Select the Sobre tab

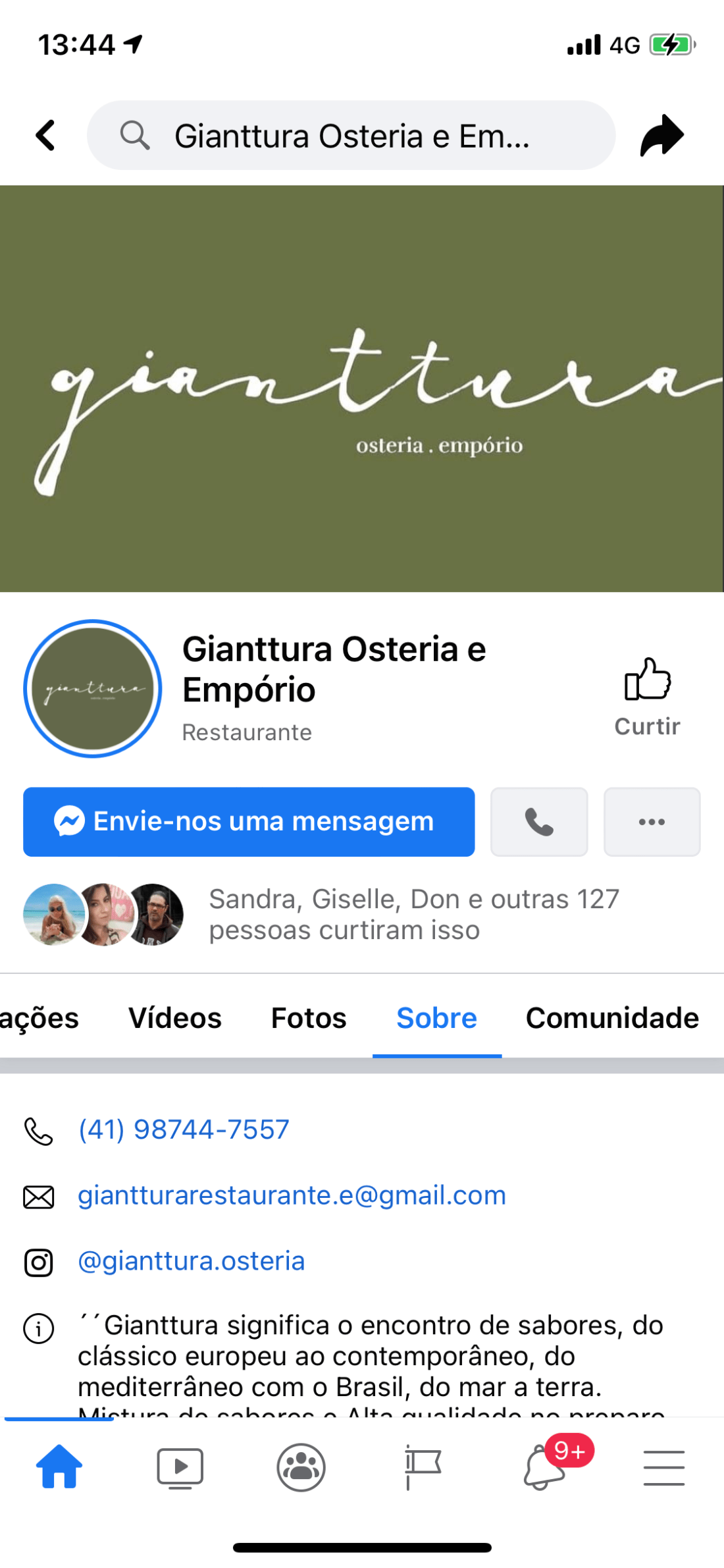[x=436, y=1017]
